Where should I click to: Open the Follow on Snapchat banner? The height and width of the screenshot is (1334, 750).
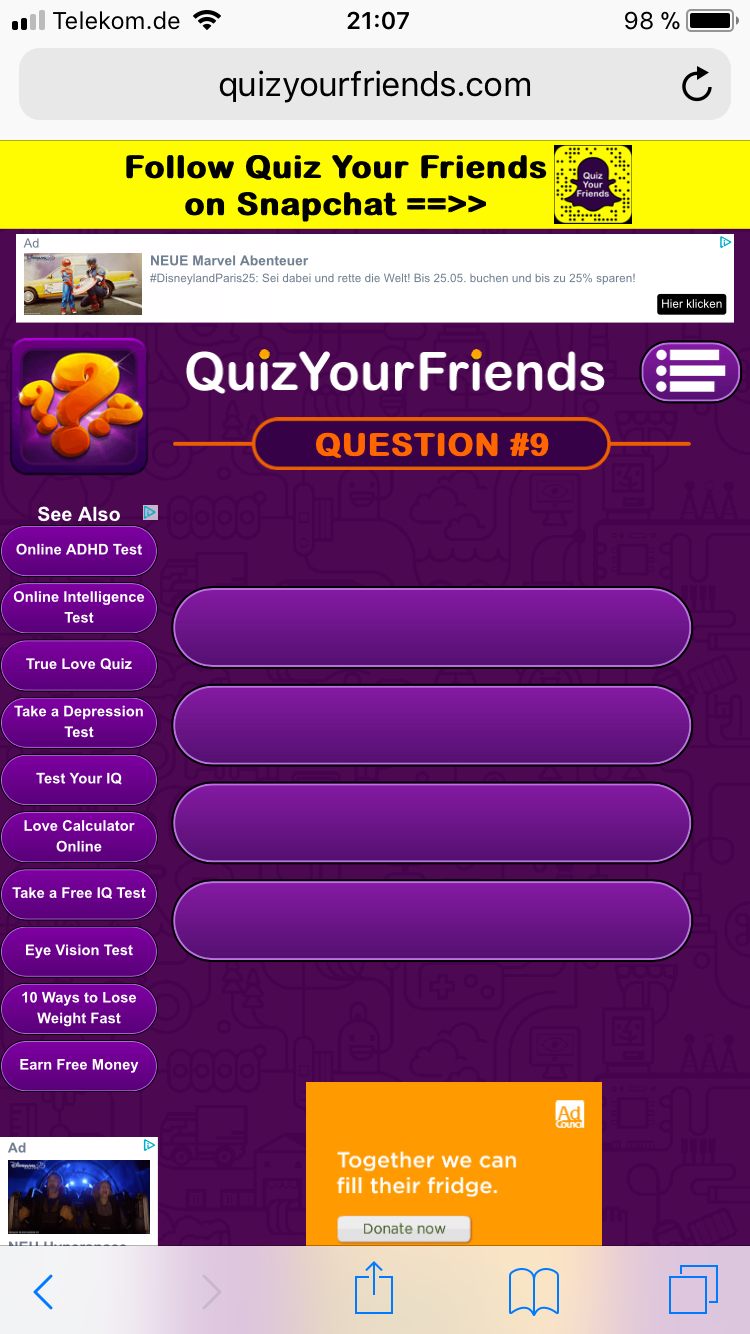(x=375, y=185)
